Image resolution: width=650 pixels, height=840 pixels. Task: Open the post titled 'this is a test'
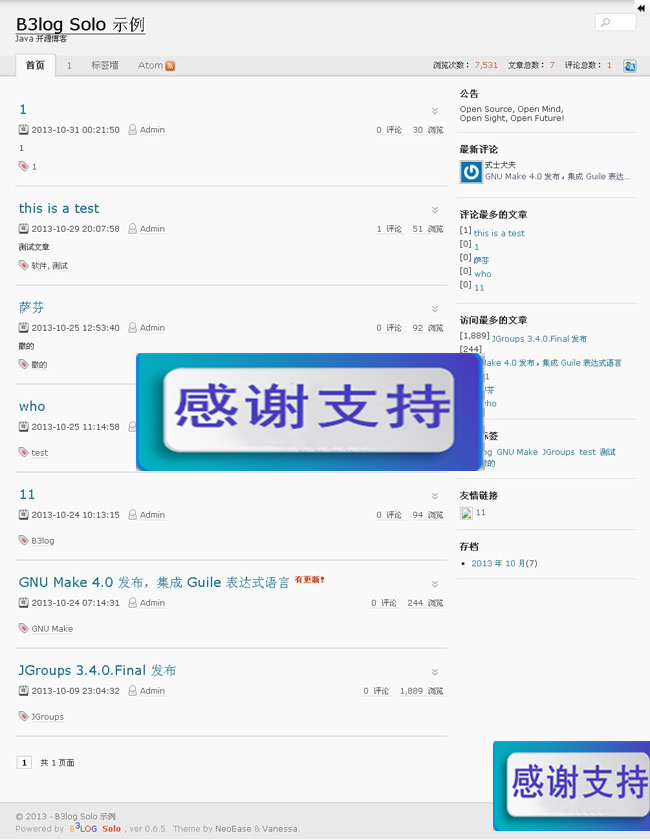tap(59, 208)
